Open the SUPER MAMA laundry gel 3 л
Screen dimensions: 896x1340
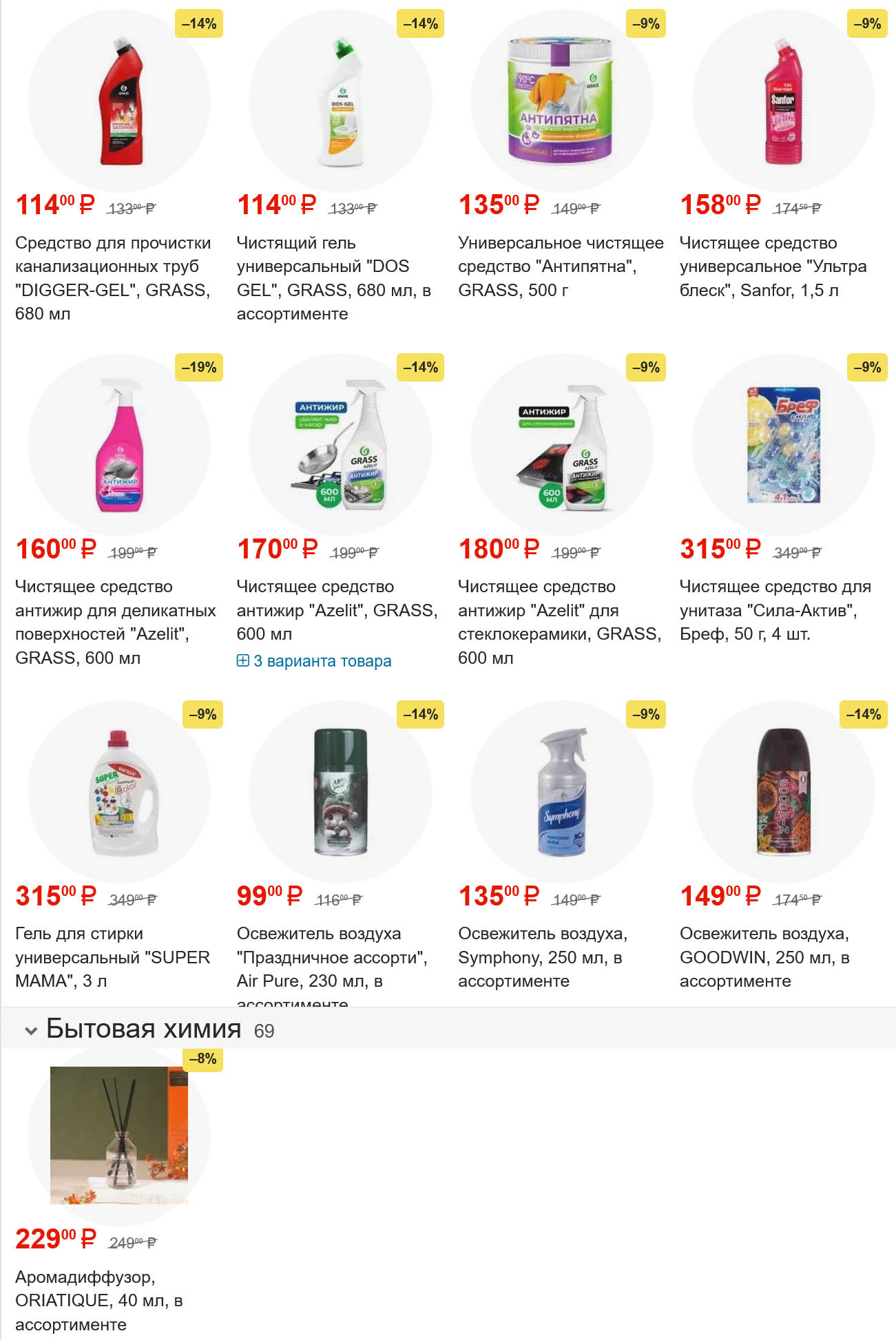[112, 957]
